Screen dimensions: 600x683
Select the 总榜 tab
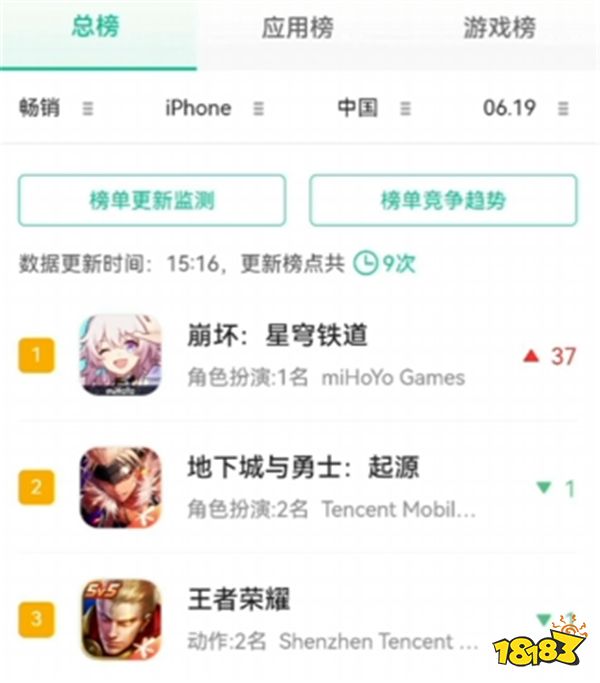point(95,28)
